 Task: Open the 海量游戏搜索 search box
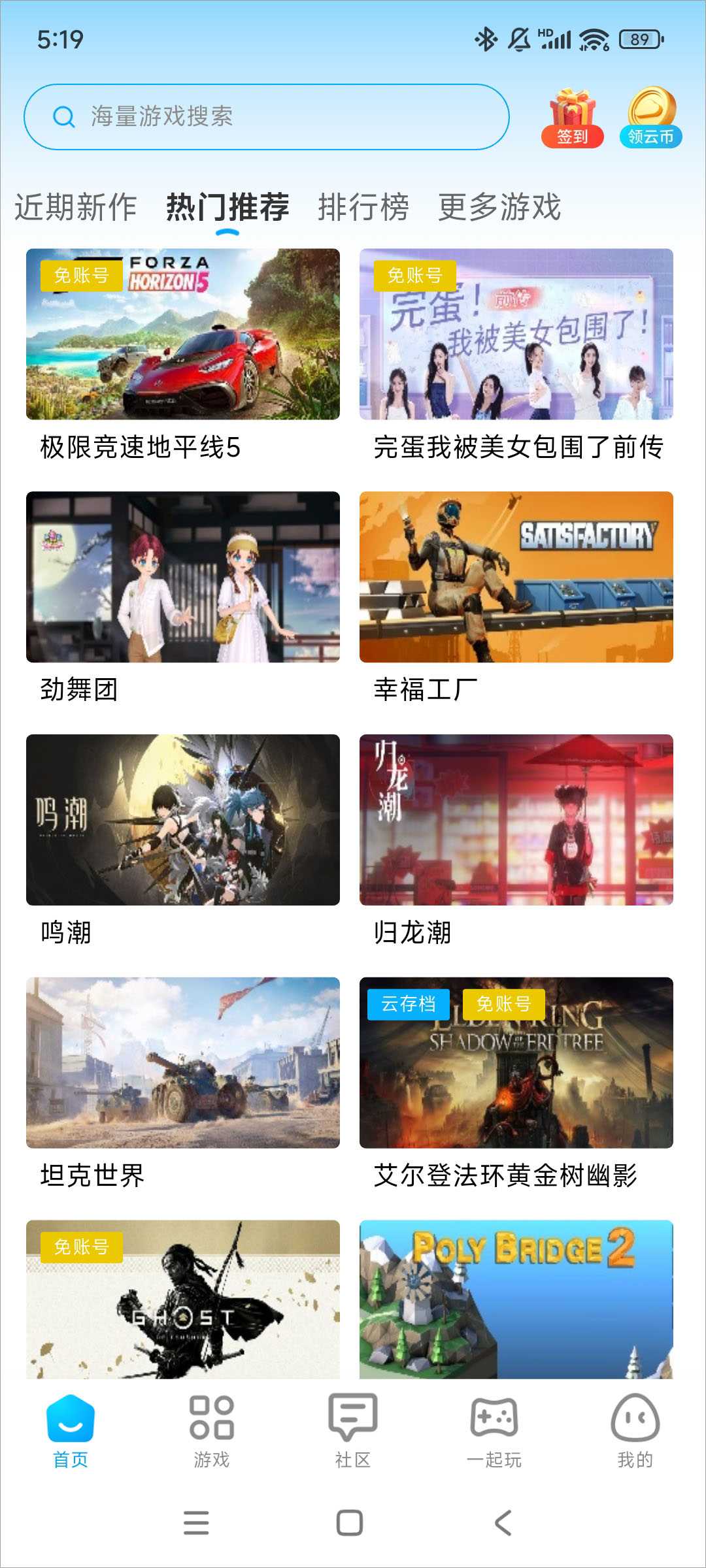pyautogui.click(x=266, y=117)
